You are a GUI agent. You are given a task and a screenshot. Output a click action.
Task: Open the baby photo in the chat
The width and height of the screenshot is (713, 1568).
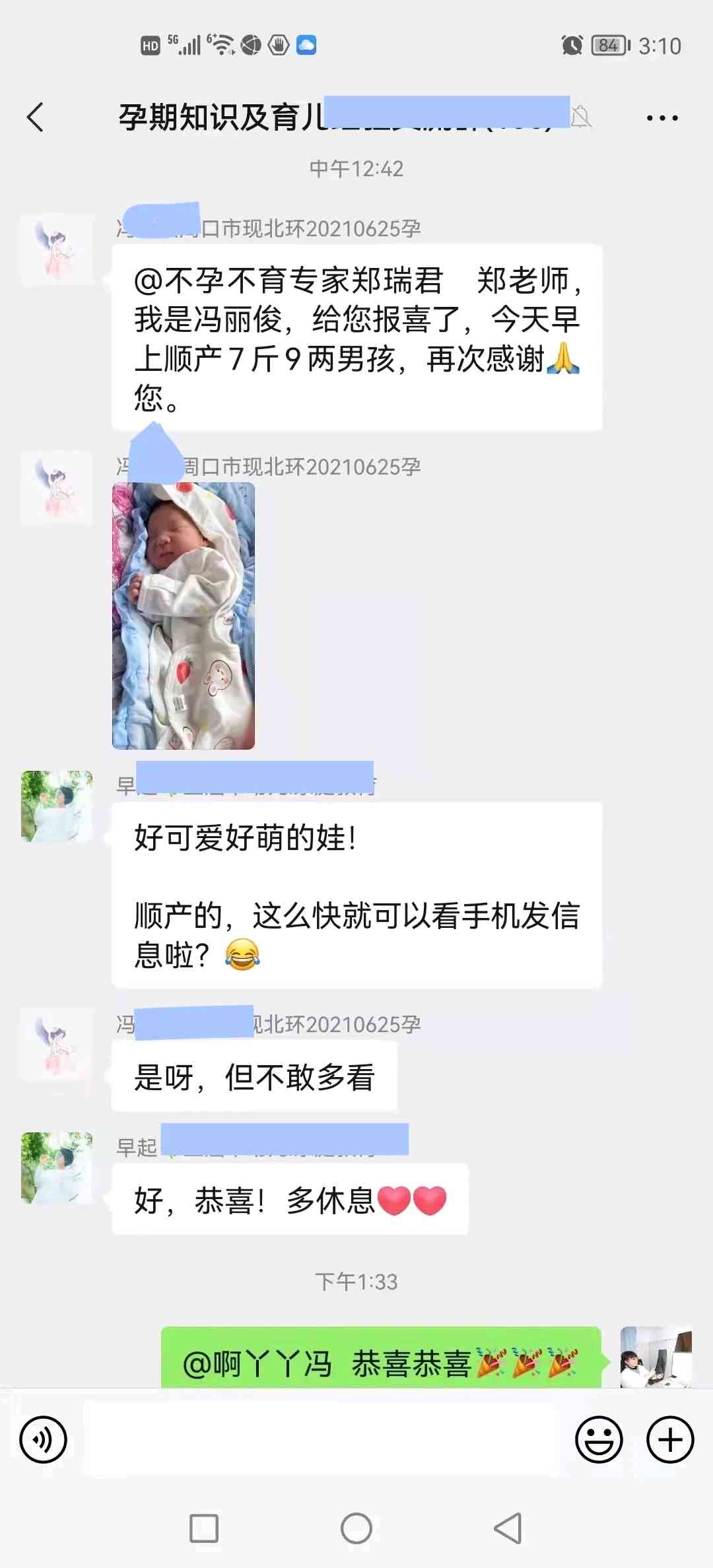pyautogui.click(x=184, y=616)
